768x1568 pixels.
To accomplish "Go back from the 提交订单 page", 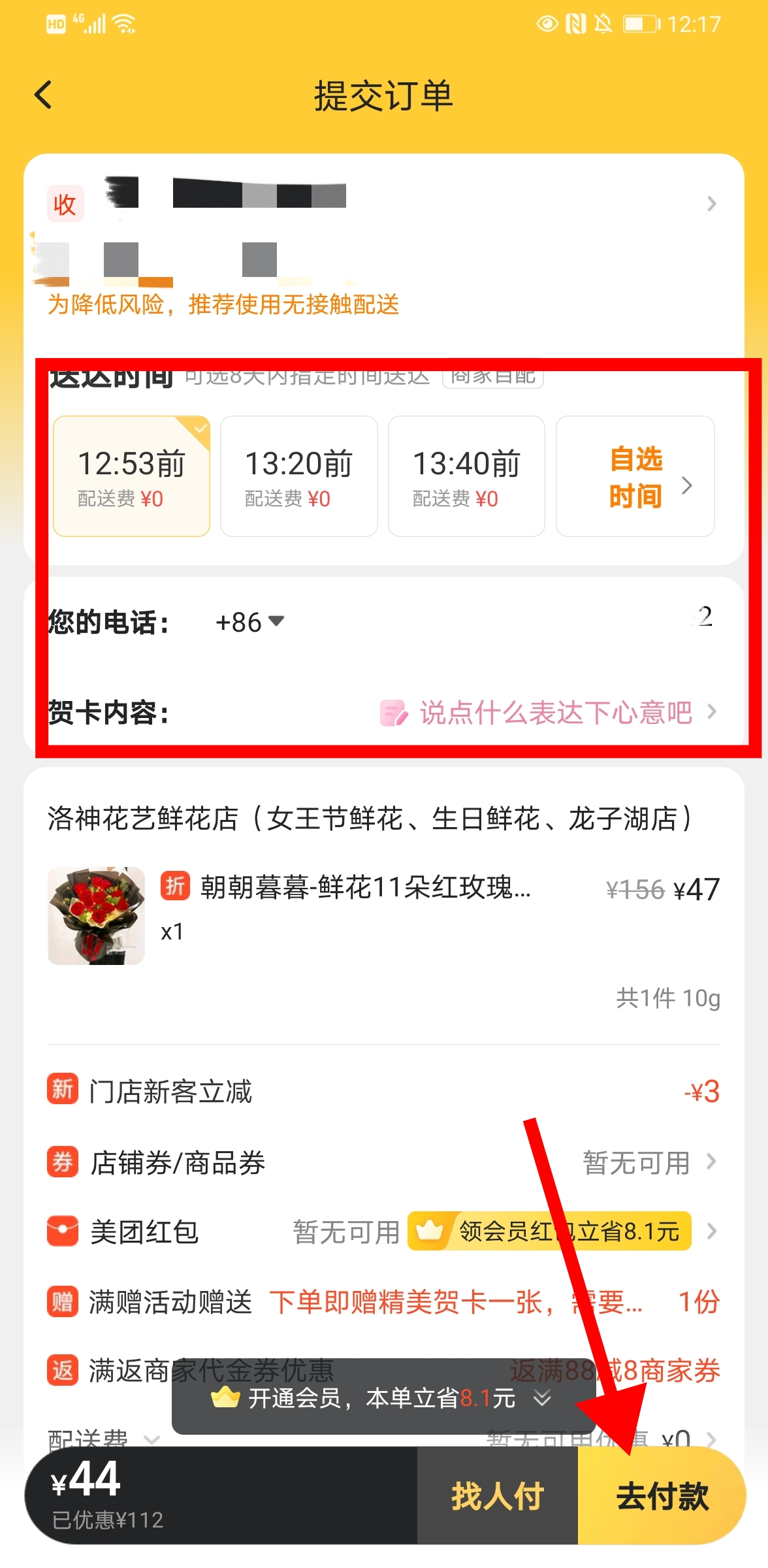I will pyautogui.click(x=43, y=95).
